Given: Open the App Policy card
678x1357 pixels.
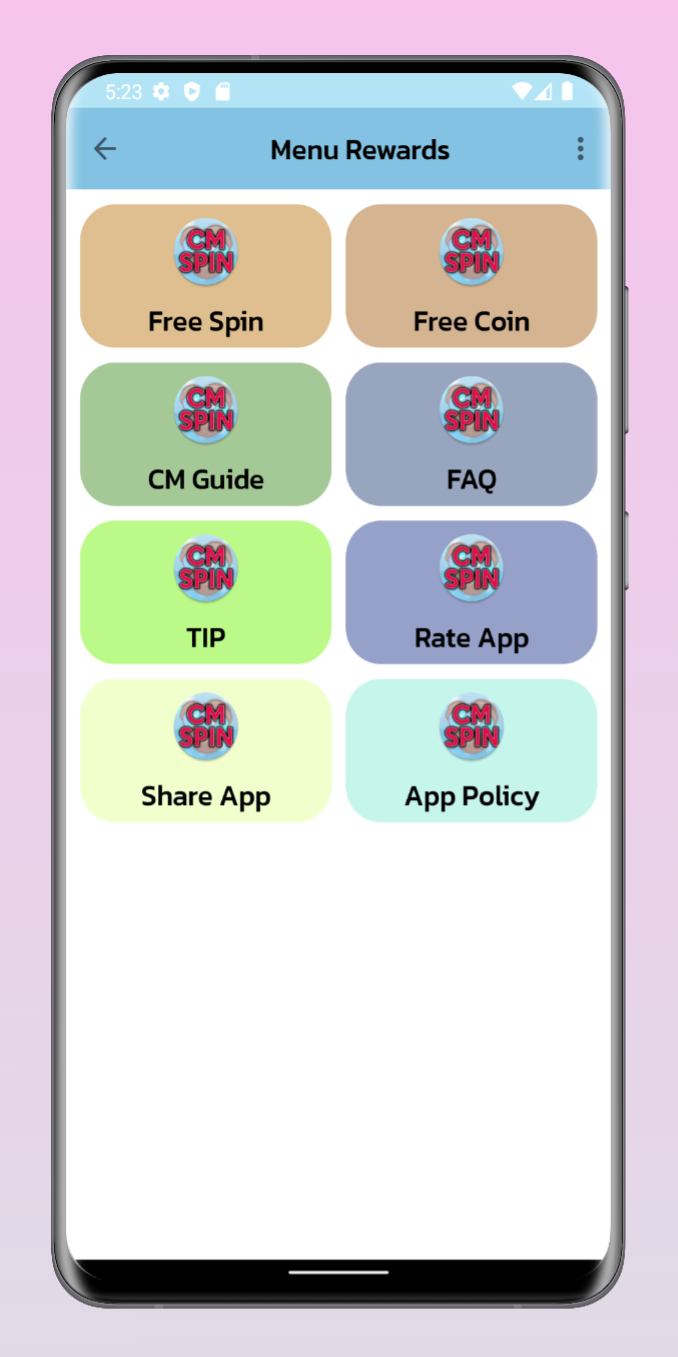Looking at the screenshot, I should click(471, 751).
